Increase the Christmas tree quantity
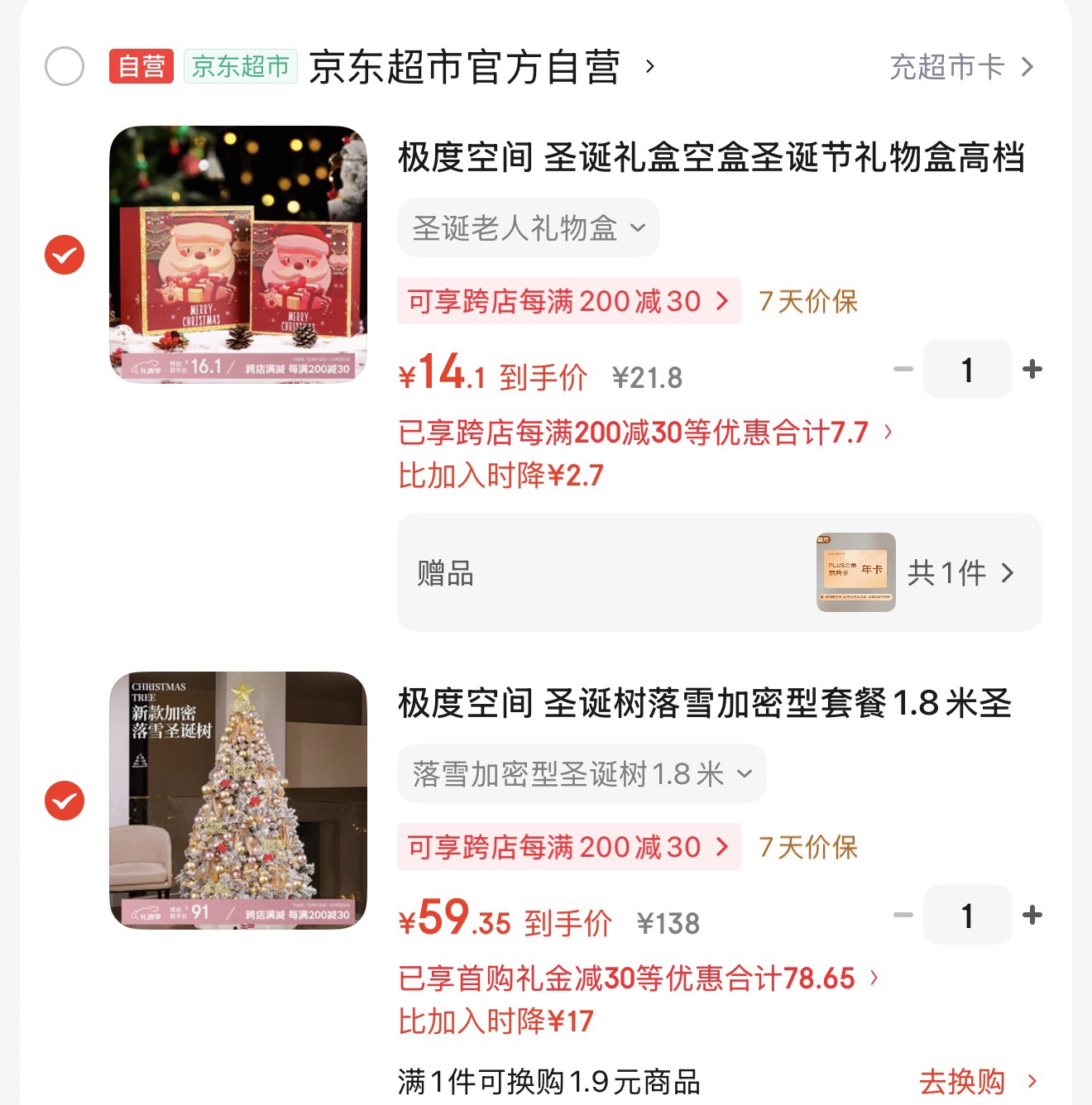The height and width of the screenshot is (1105, 1092). [1032, 915]
